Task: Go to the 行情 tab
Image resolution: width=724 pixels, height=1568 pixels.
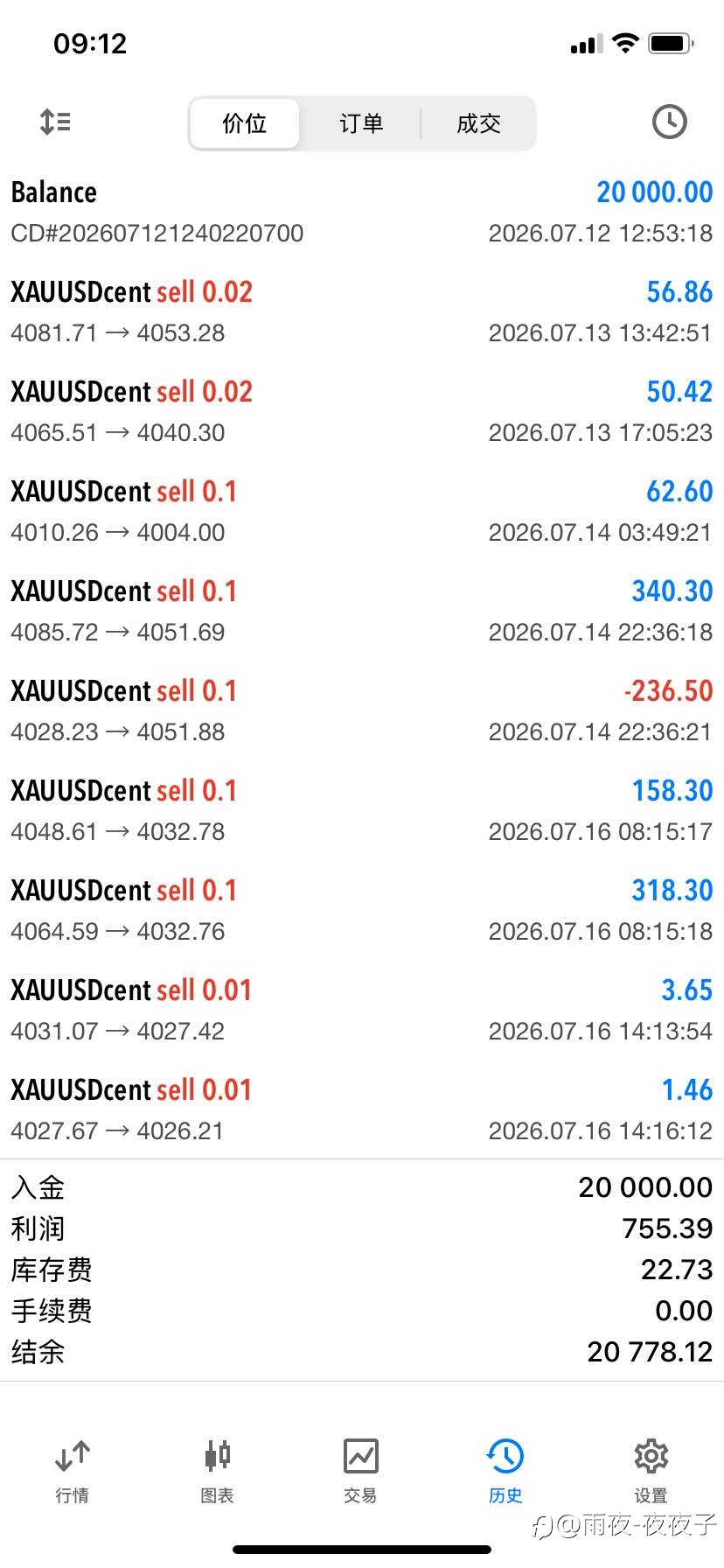Action: point(72,1471)
